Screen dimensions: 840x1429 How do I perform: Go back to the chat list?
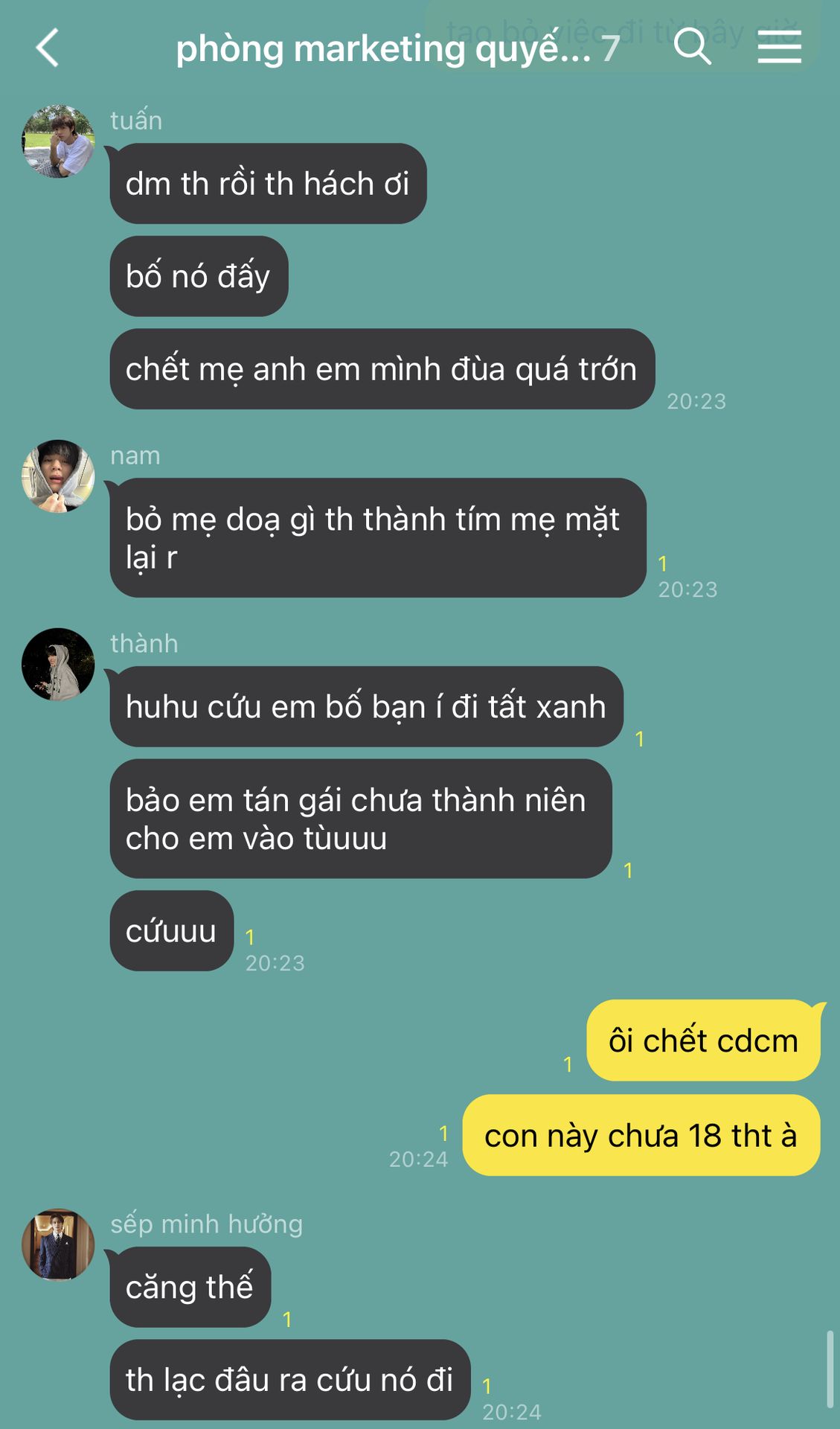pos(48,48)
